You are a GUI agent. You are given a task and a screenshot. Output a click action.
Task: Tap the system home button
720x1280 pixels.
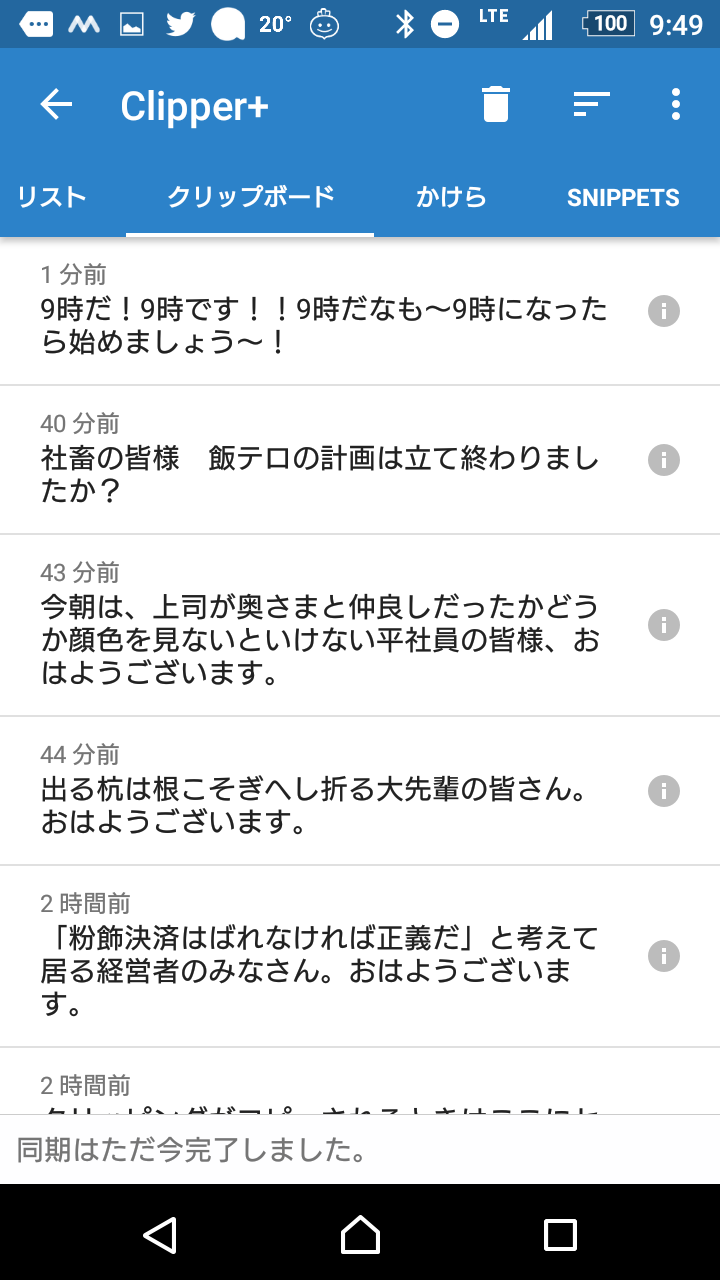[360, 1234]
